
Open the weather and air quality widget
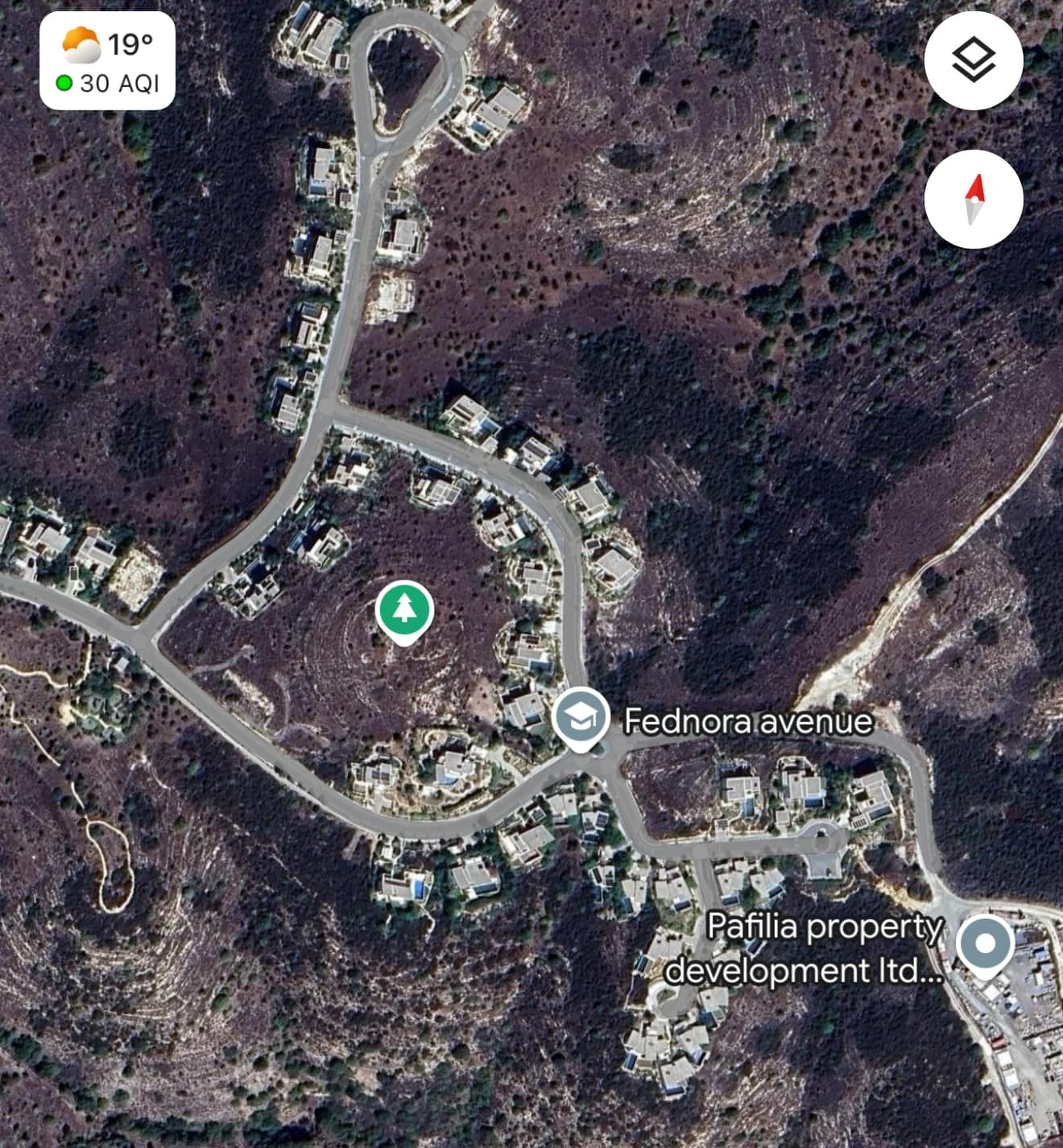pos(108,61)
